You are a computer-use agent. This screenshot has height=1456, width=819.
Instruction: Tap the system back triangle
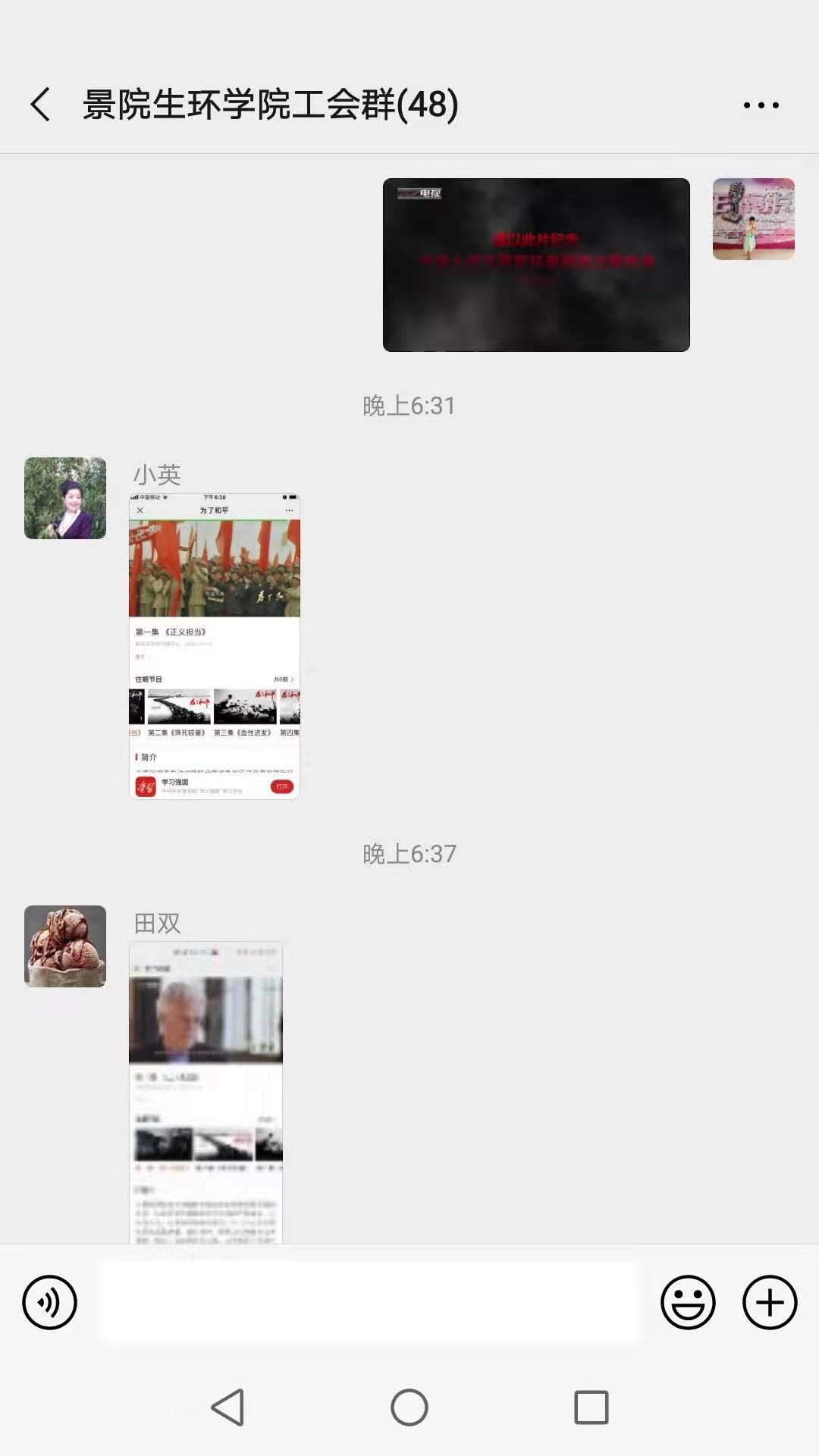click(x=227, y=1407)
